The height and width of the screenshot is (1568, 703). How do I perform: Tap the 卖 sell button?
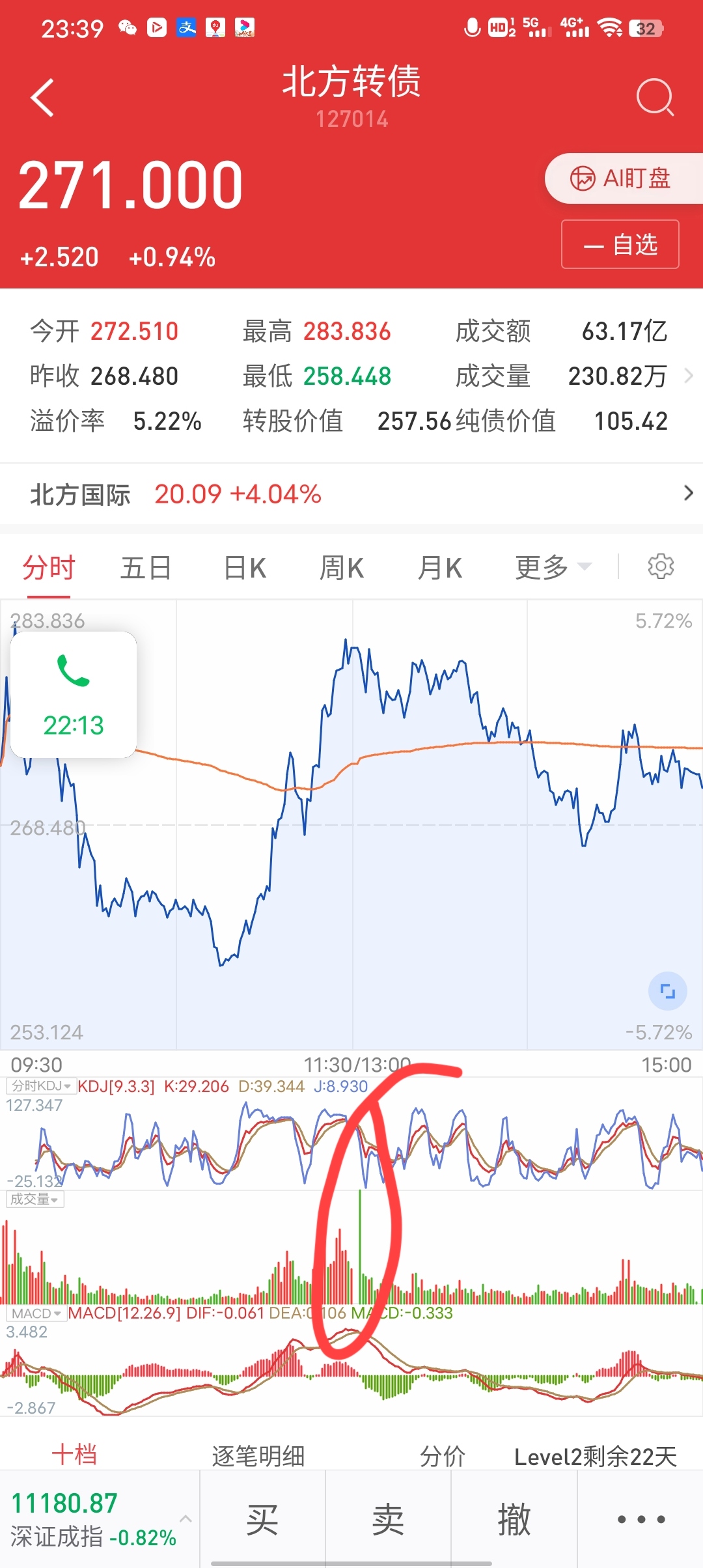[388, 1520]
